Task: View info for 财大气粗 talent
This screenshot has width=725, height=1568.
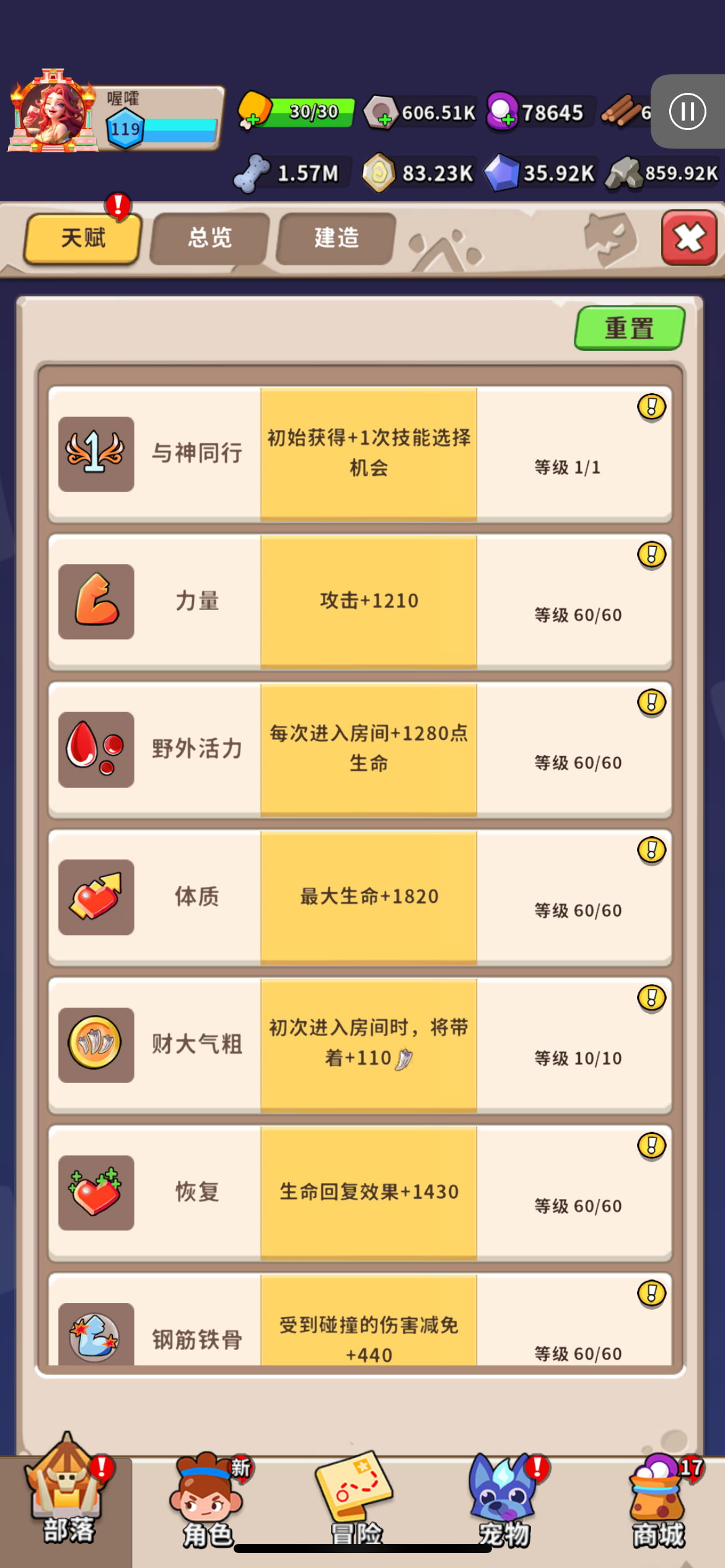Action: coord(651,998)
